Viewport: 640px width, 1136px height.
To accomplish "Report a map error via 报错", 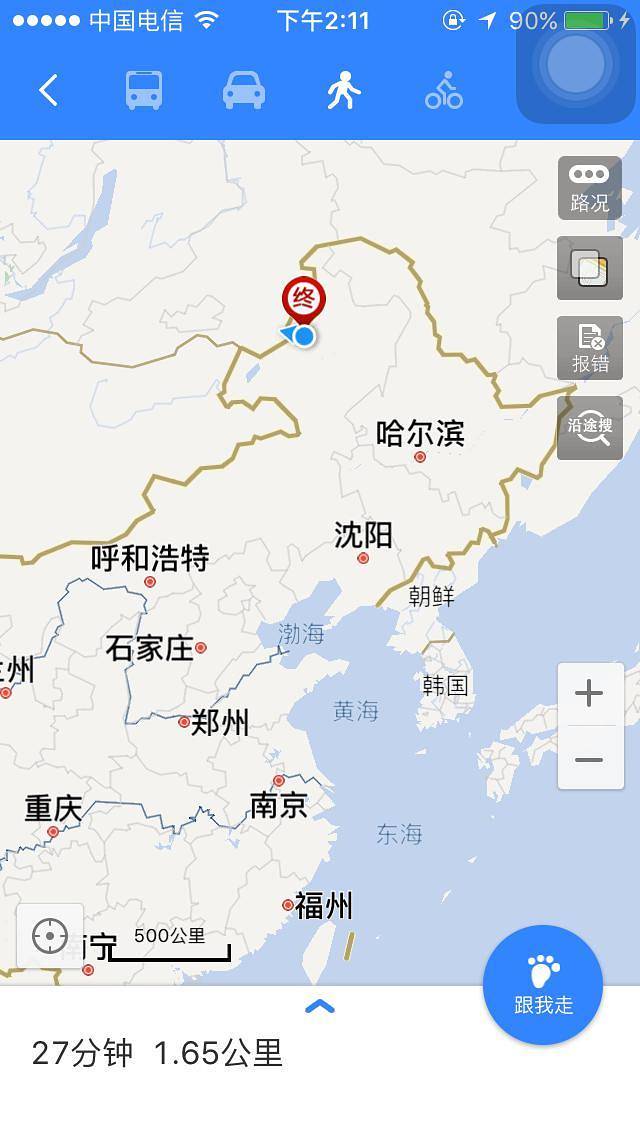I will (x=589, y=348).
